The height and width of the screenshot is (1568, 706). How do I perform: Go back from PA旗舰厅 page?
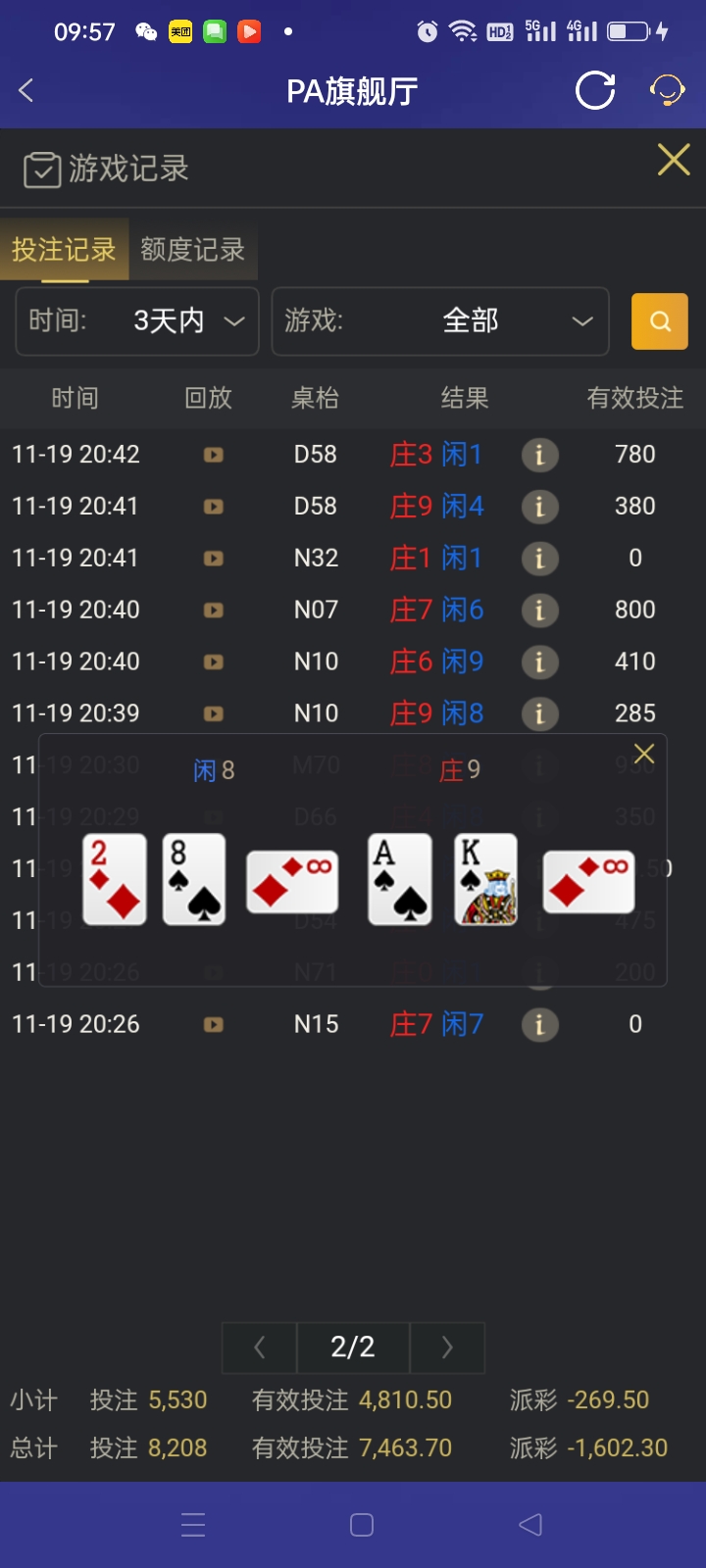[x=26, y=91]
